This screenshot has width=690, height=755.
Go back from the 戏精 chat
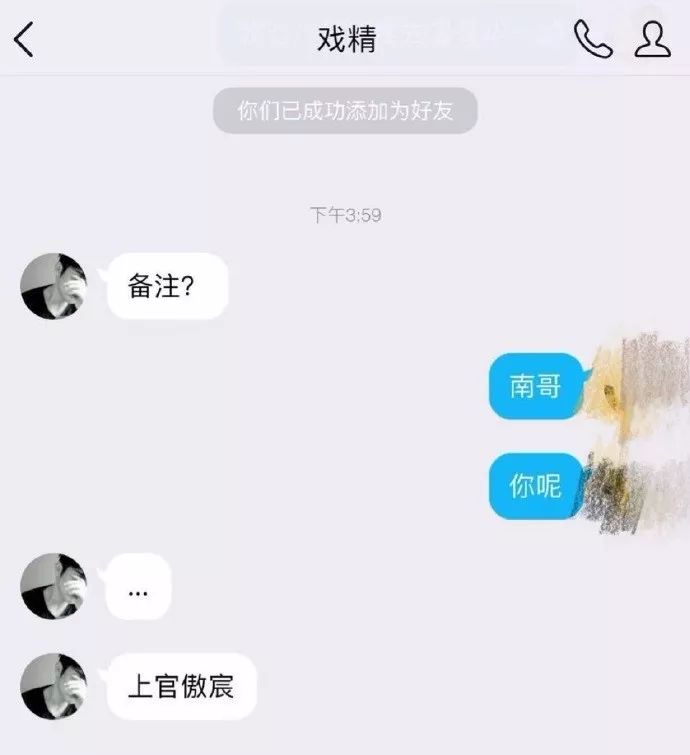coord(24,40)
